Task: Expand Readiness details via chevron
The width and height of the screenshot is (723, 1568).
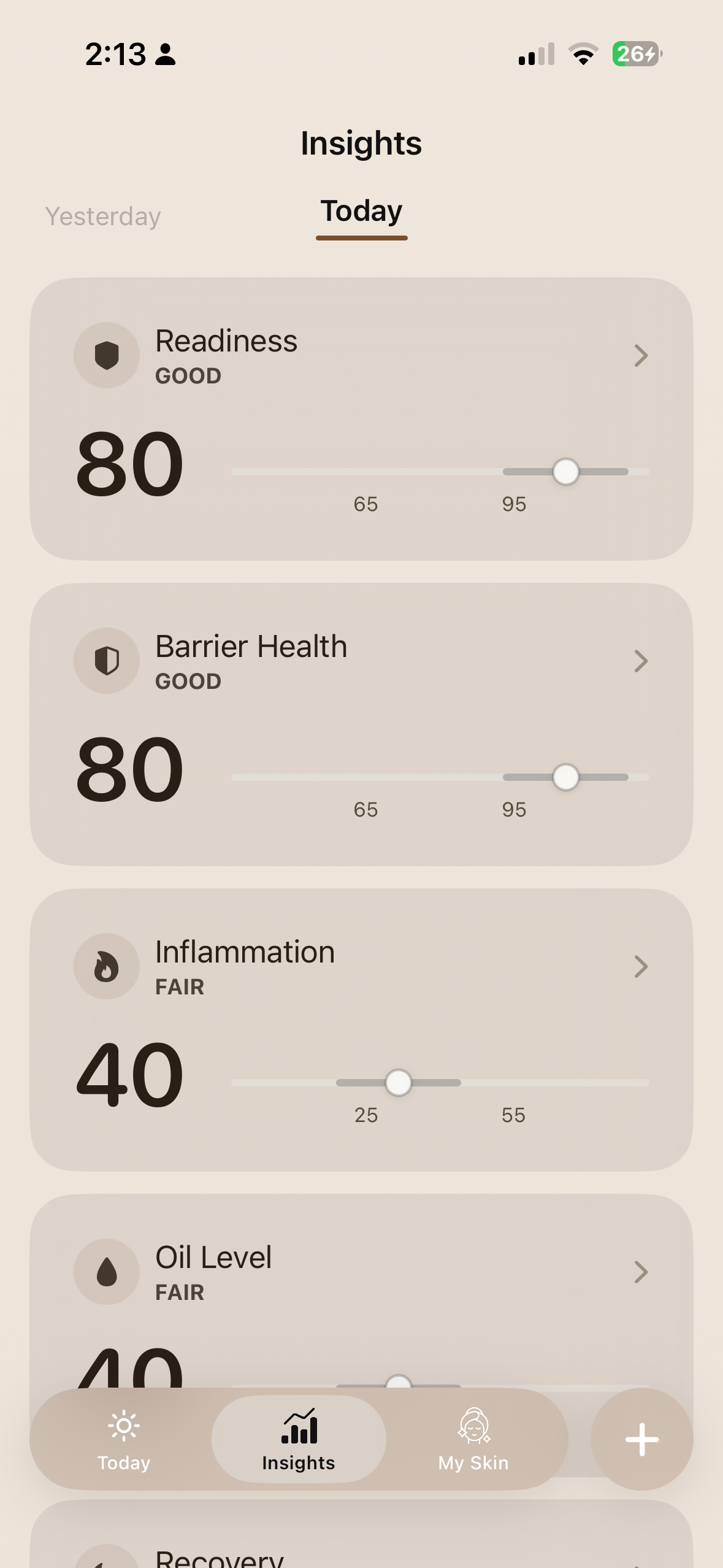Action: [x=641, y=356]
